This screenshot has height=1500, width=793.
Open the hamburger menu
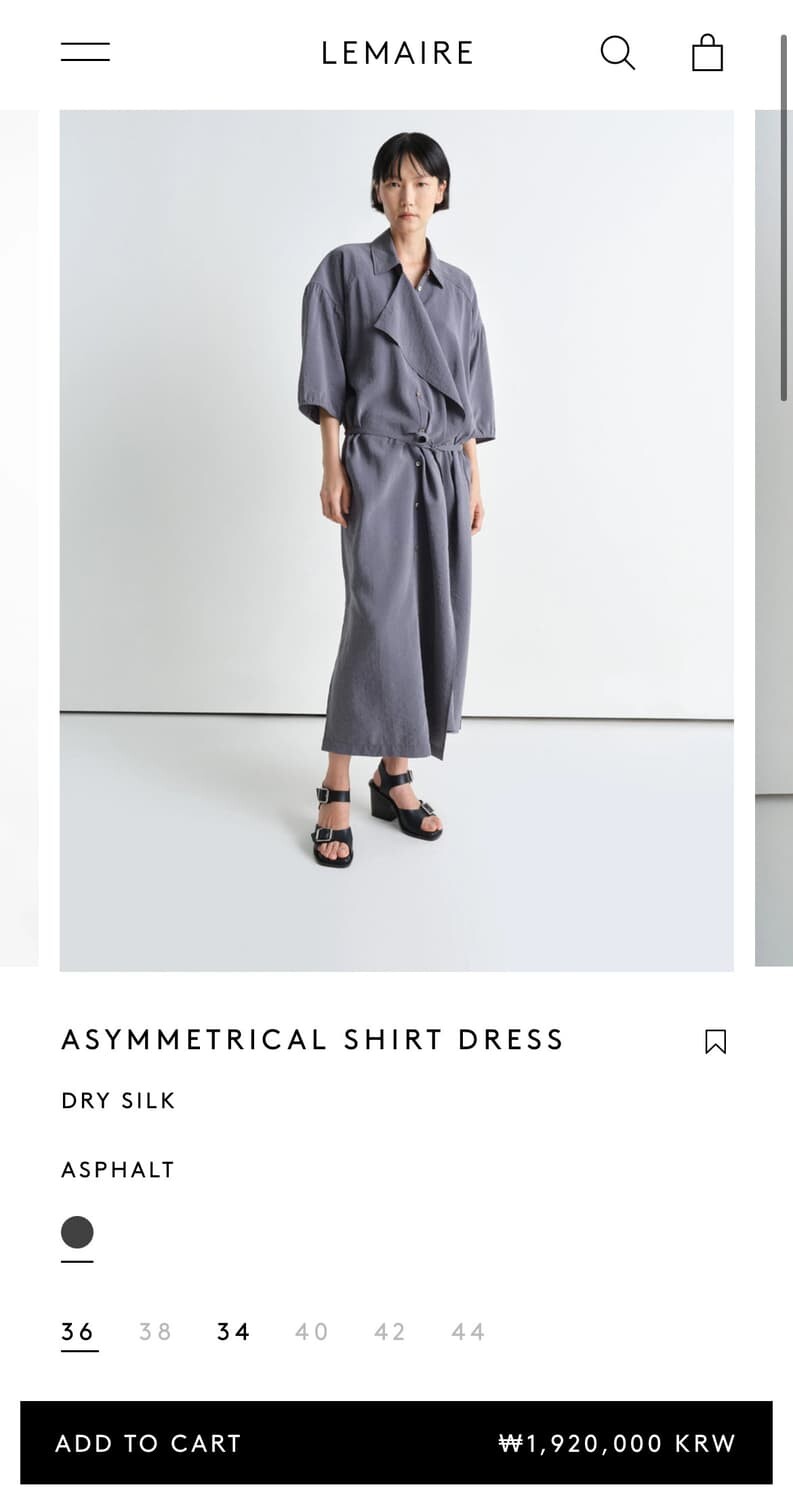pos(85,53)
